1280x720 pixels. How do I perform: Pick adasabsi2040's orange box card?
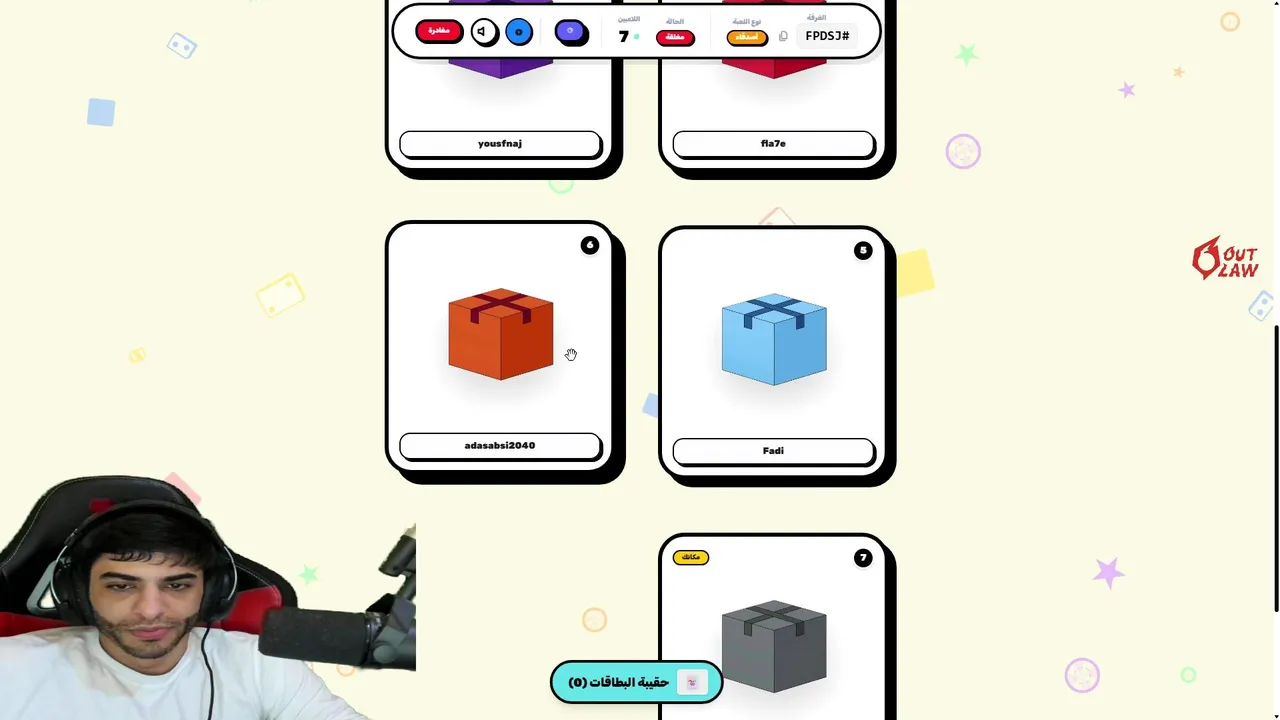pyautogui.click(x=500, y=335)
